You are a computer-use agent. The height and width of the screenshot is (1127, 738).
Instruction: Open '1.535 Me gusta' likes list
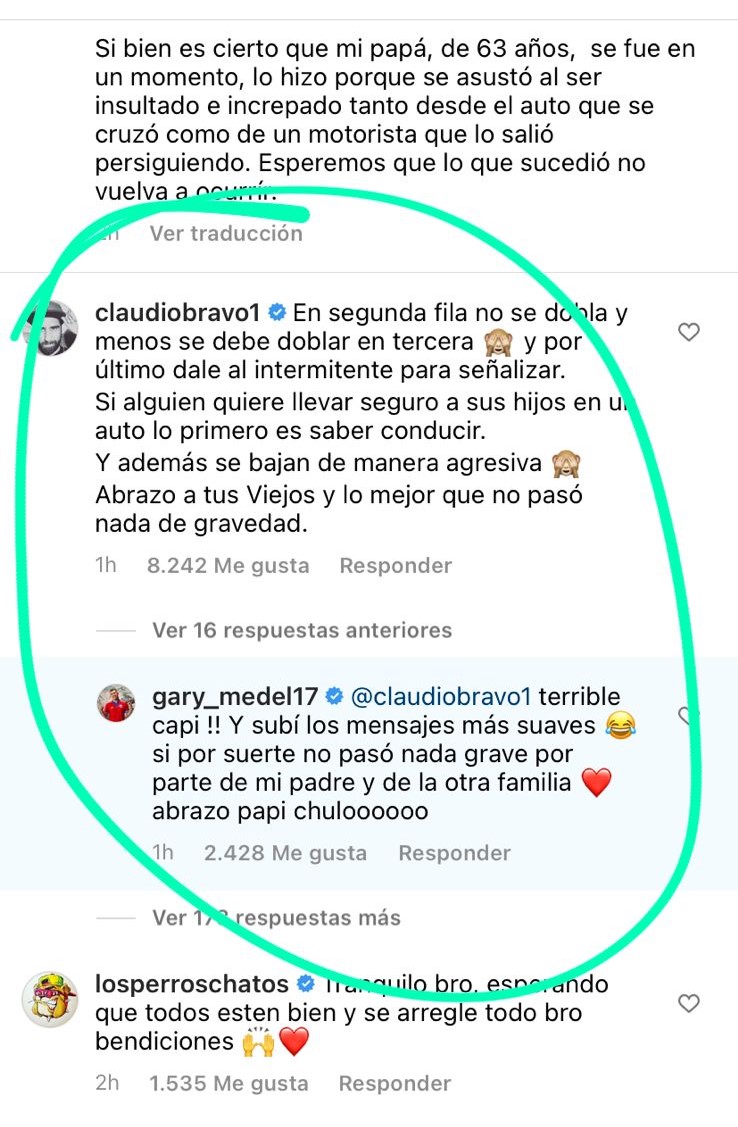tap(228, 1083)
